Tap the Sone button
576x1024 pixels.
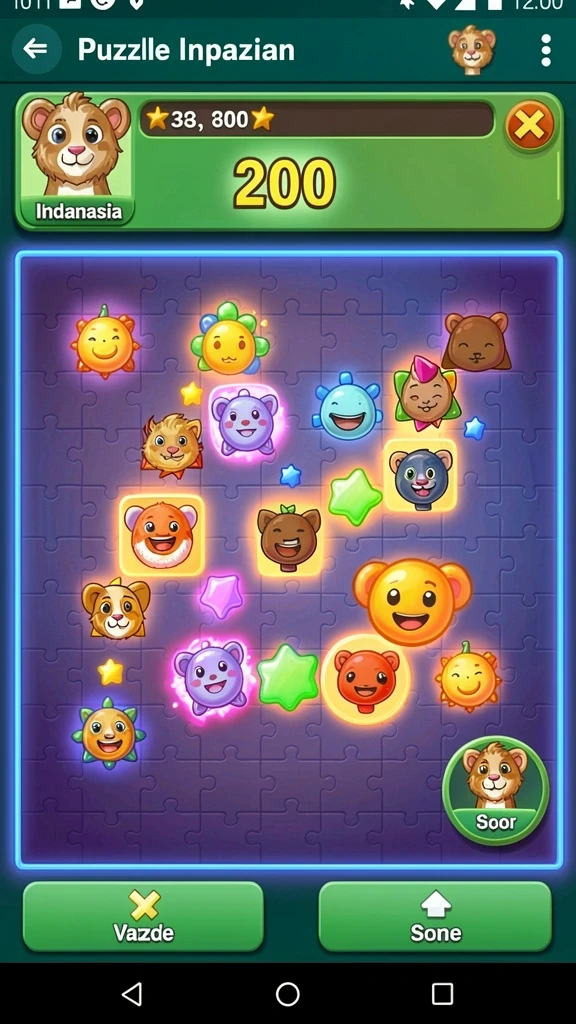click(436, 916)
